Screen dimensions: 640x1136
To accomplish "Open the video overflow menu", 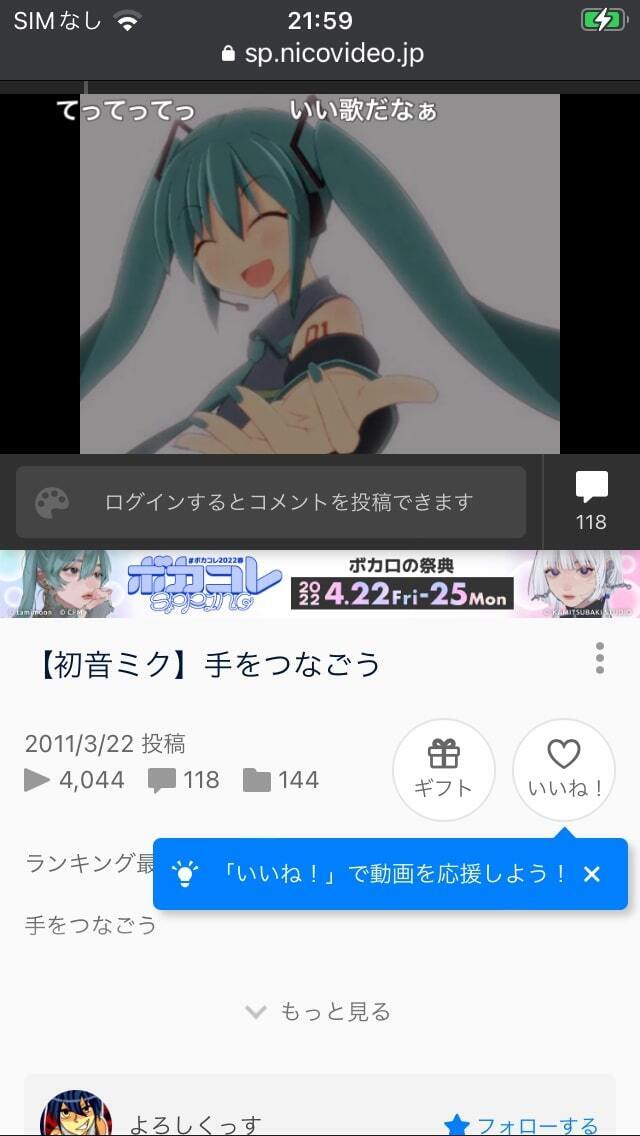I will tap(599, 658).
